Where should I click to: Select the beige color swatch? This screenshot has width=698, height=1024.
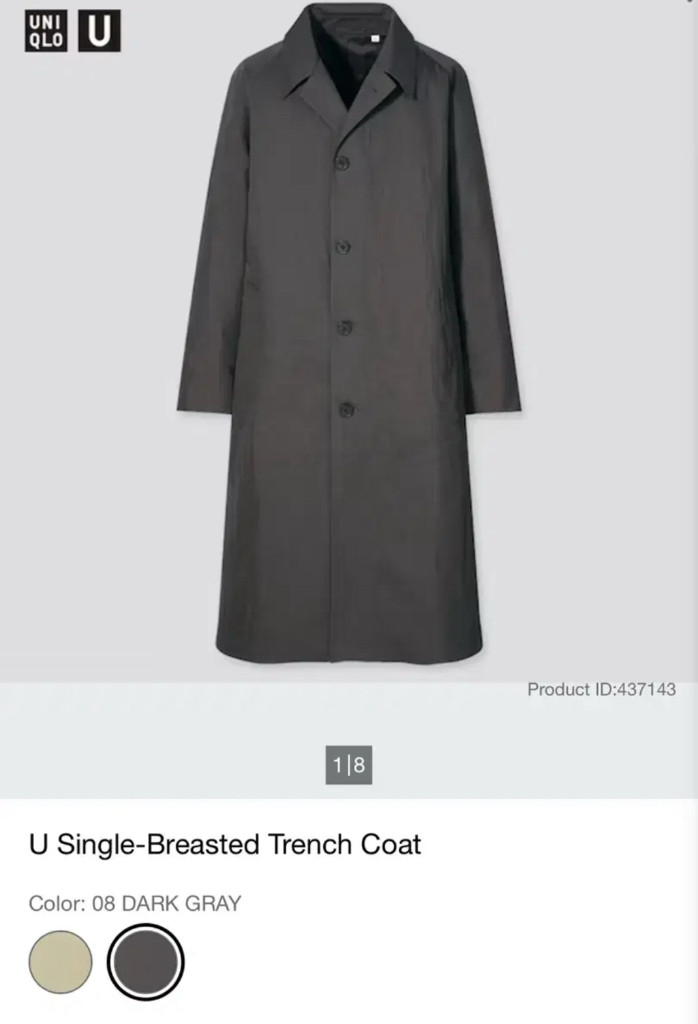[60, 962]
